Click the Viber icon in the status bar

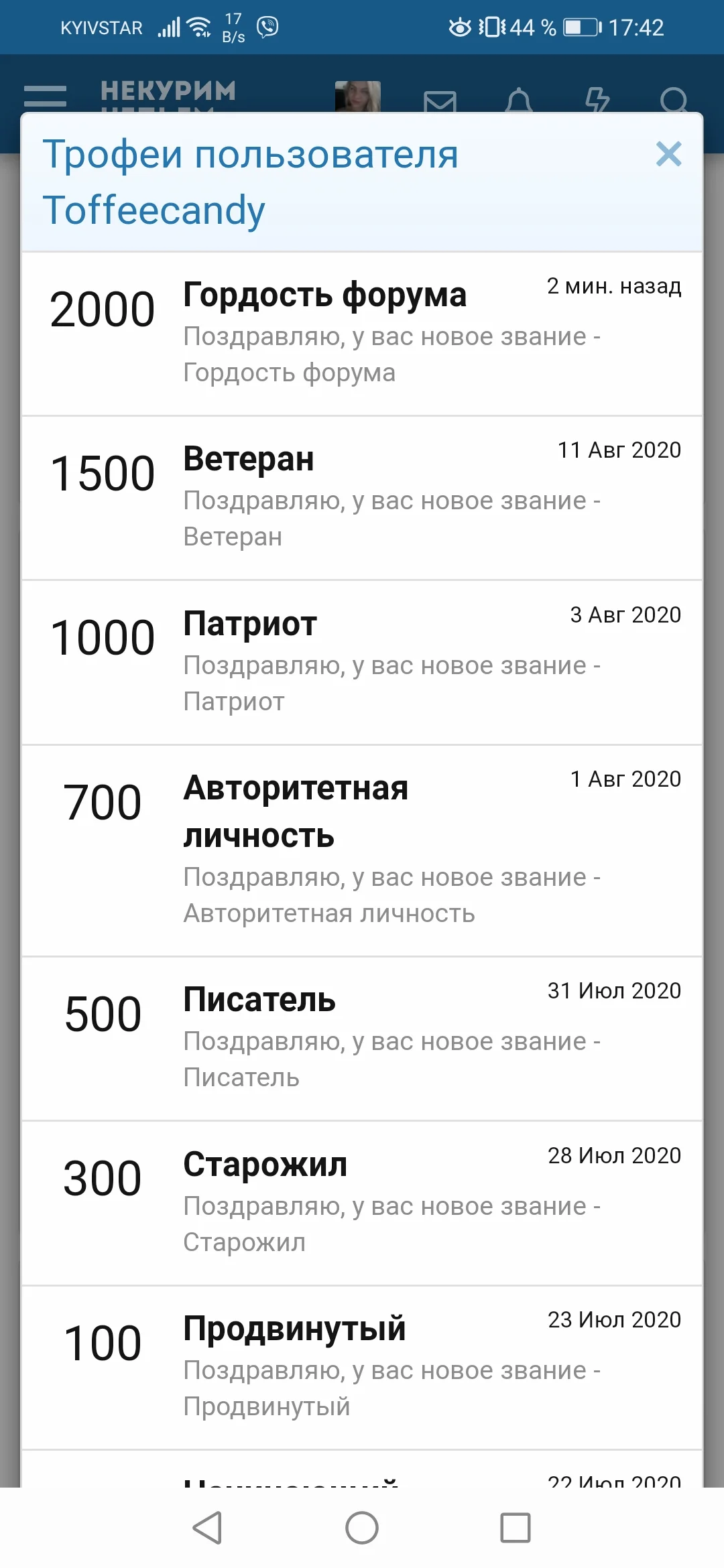click(268, 27)
